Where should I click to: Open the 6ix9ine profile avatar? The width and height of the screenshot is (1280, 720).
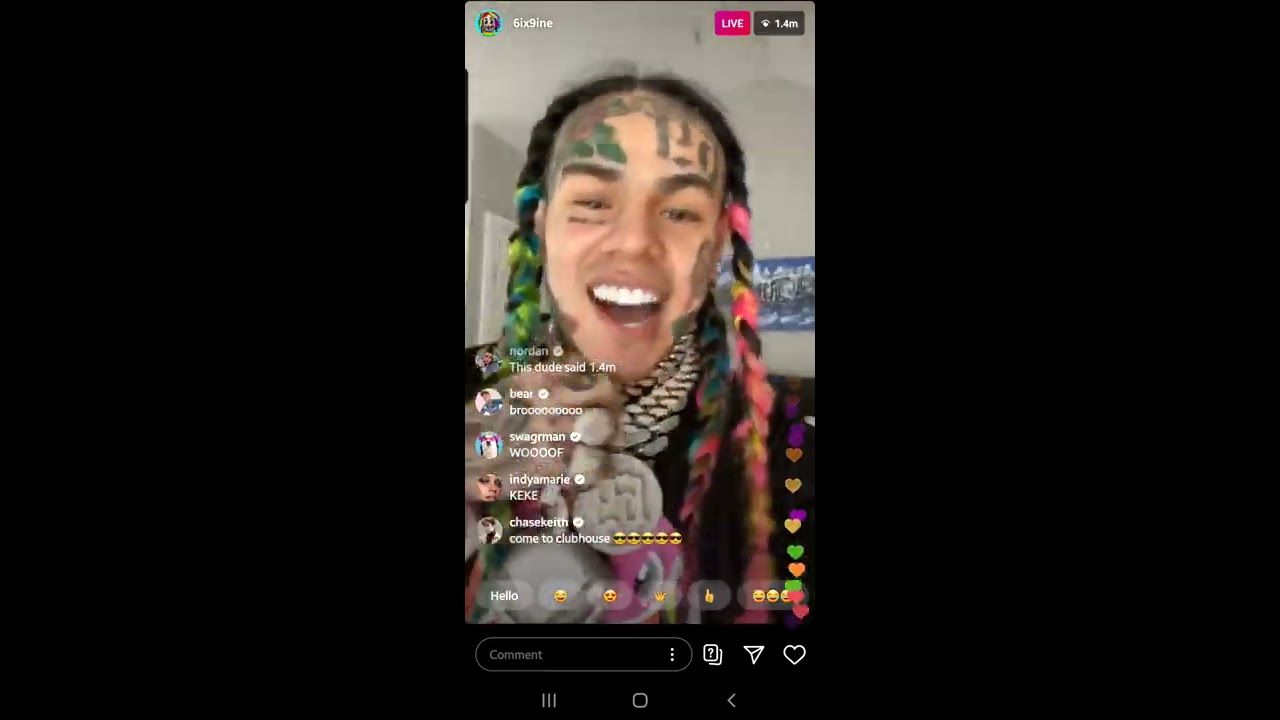[x=488, y=23]
